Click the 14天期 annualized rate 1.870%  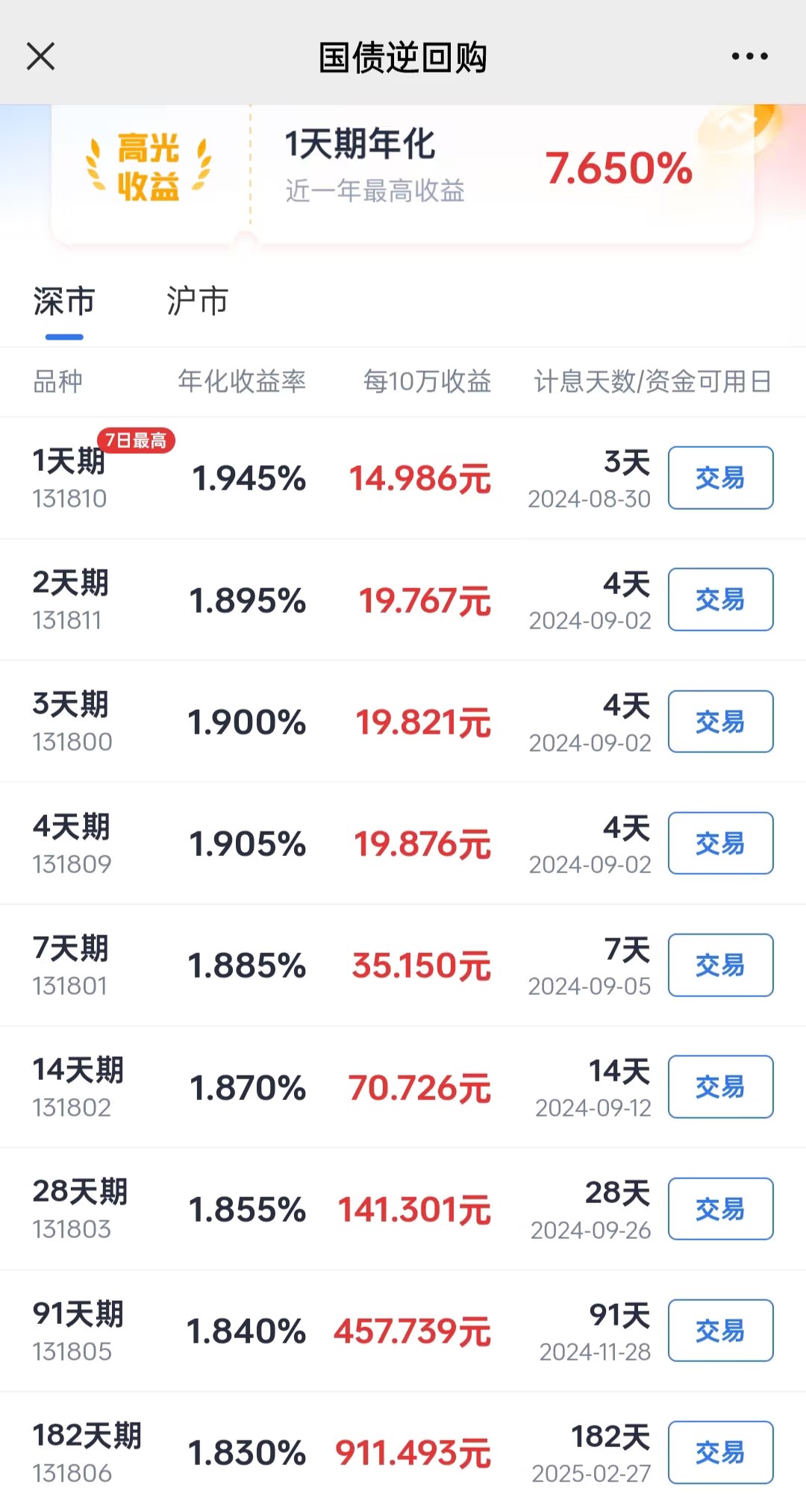pyautogui.click(x=249, y=1087)
